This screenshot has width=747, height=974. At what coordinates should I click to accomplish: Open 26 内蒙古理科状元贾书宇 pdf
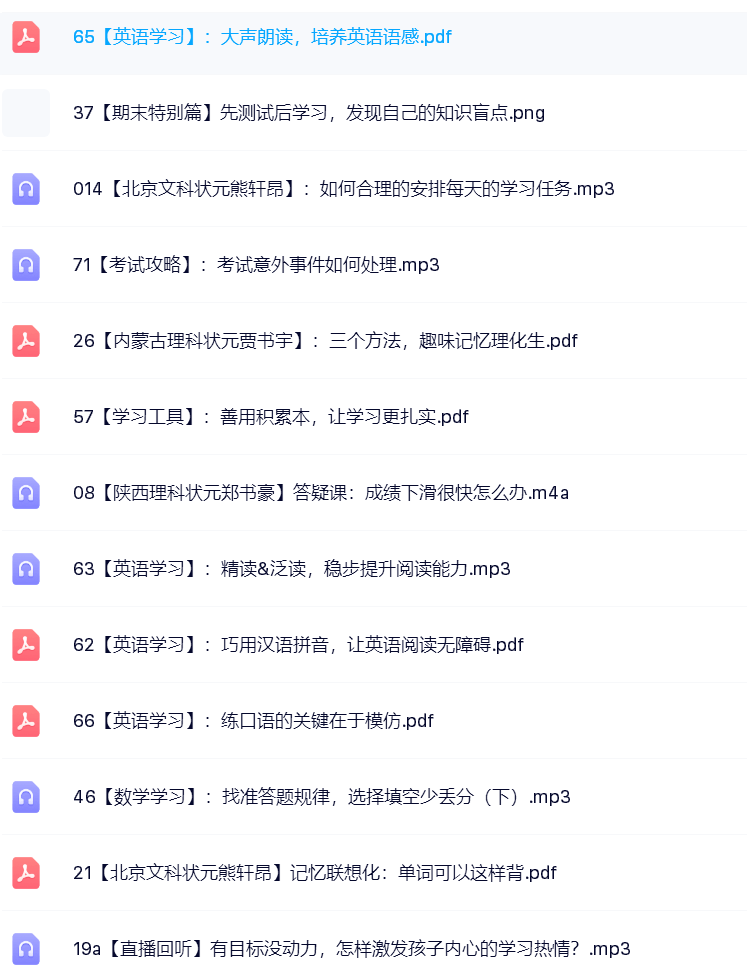pos(325,341)
